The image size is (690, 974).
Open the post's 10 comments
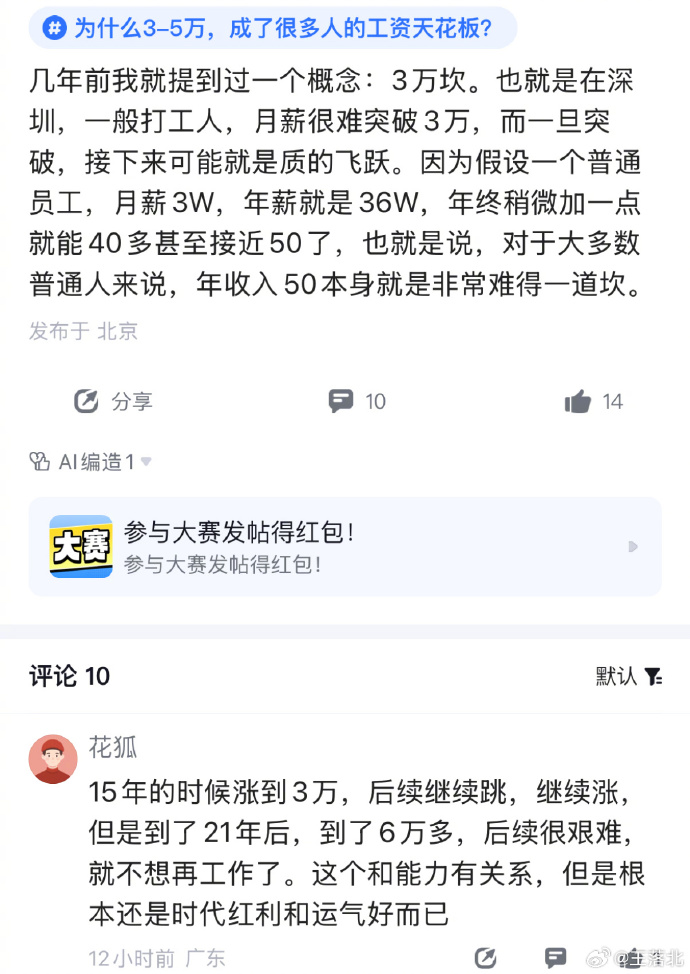[357, 402]
